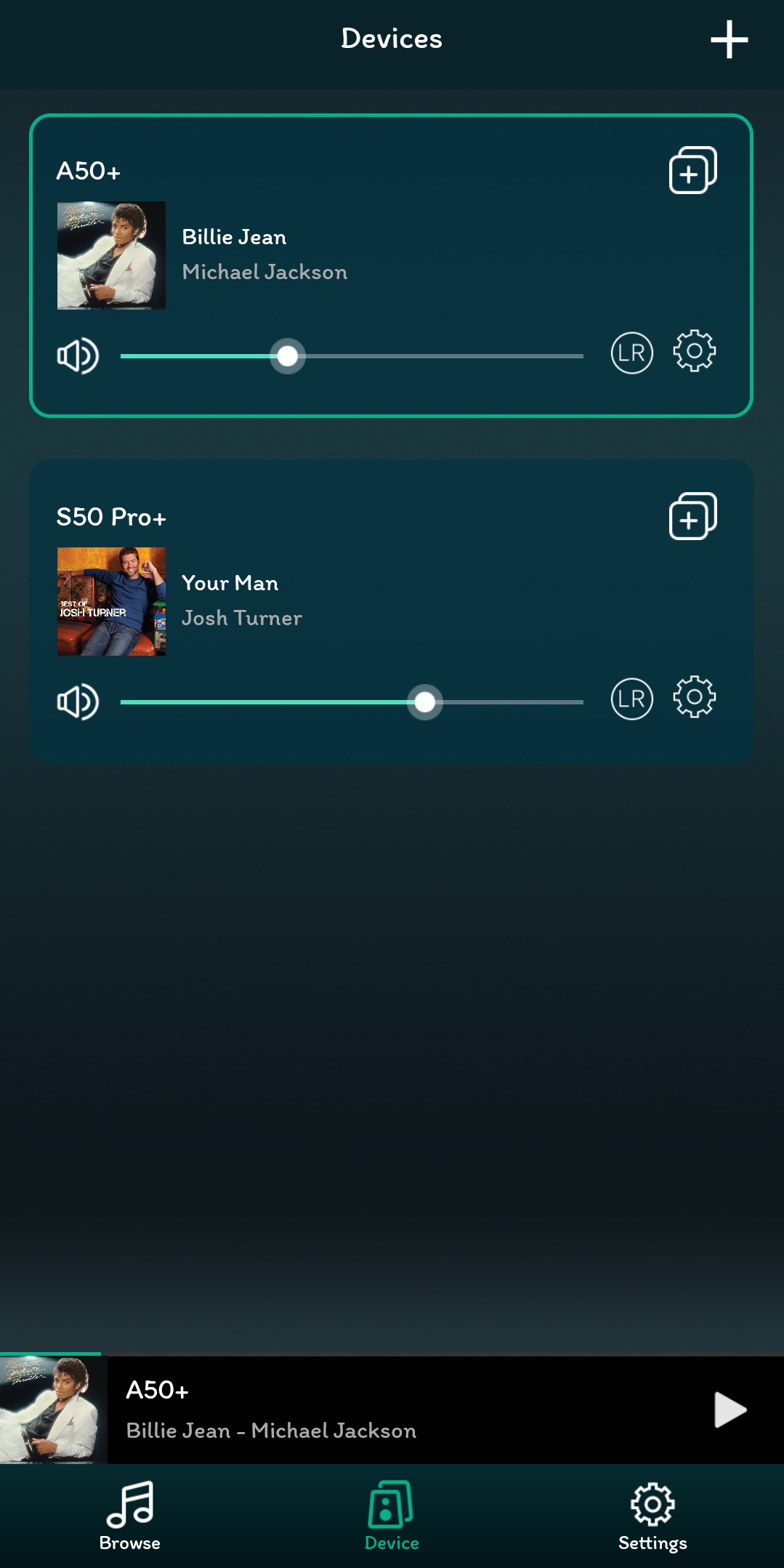Group A50+ with other devices

692,170
